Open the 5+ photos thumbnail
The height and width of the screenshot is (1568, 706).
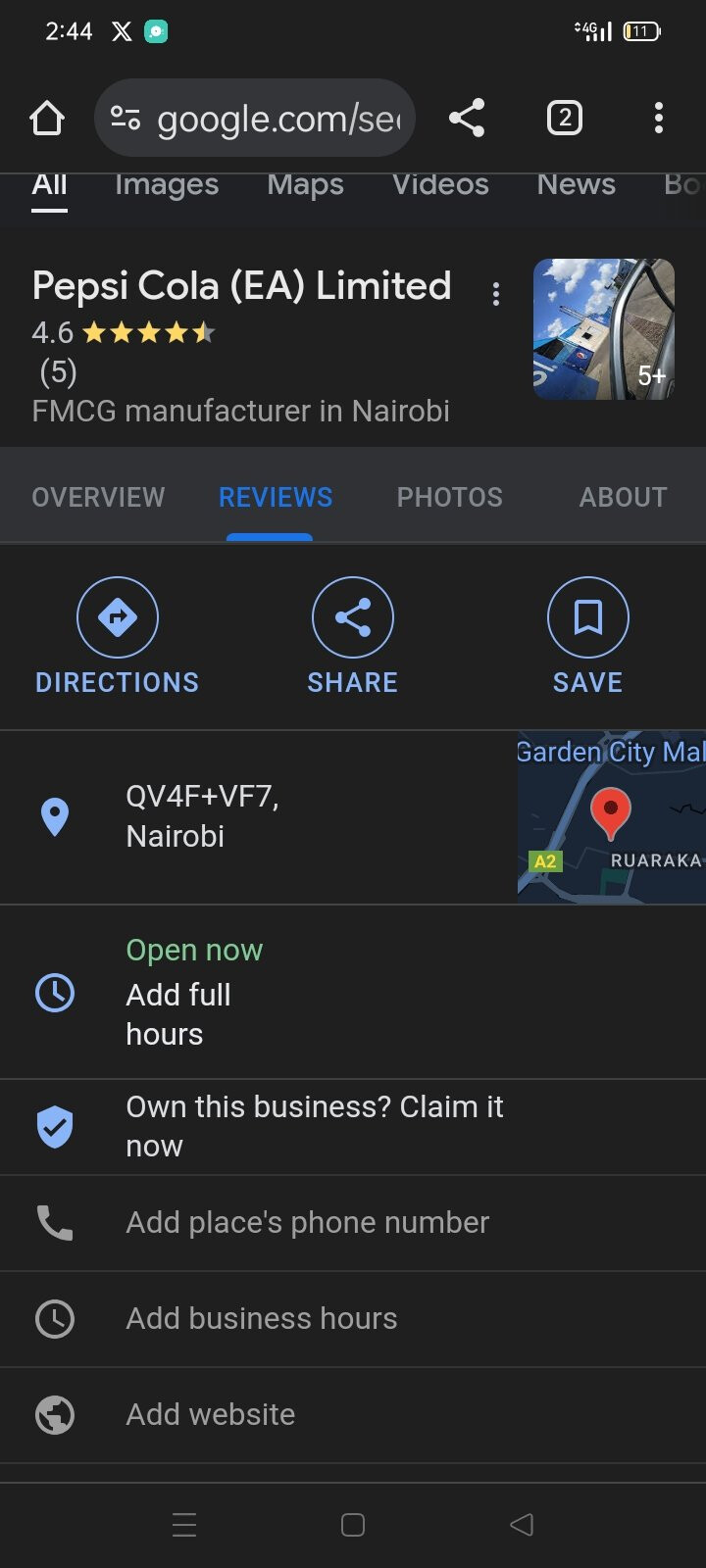603,329
